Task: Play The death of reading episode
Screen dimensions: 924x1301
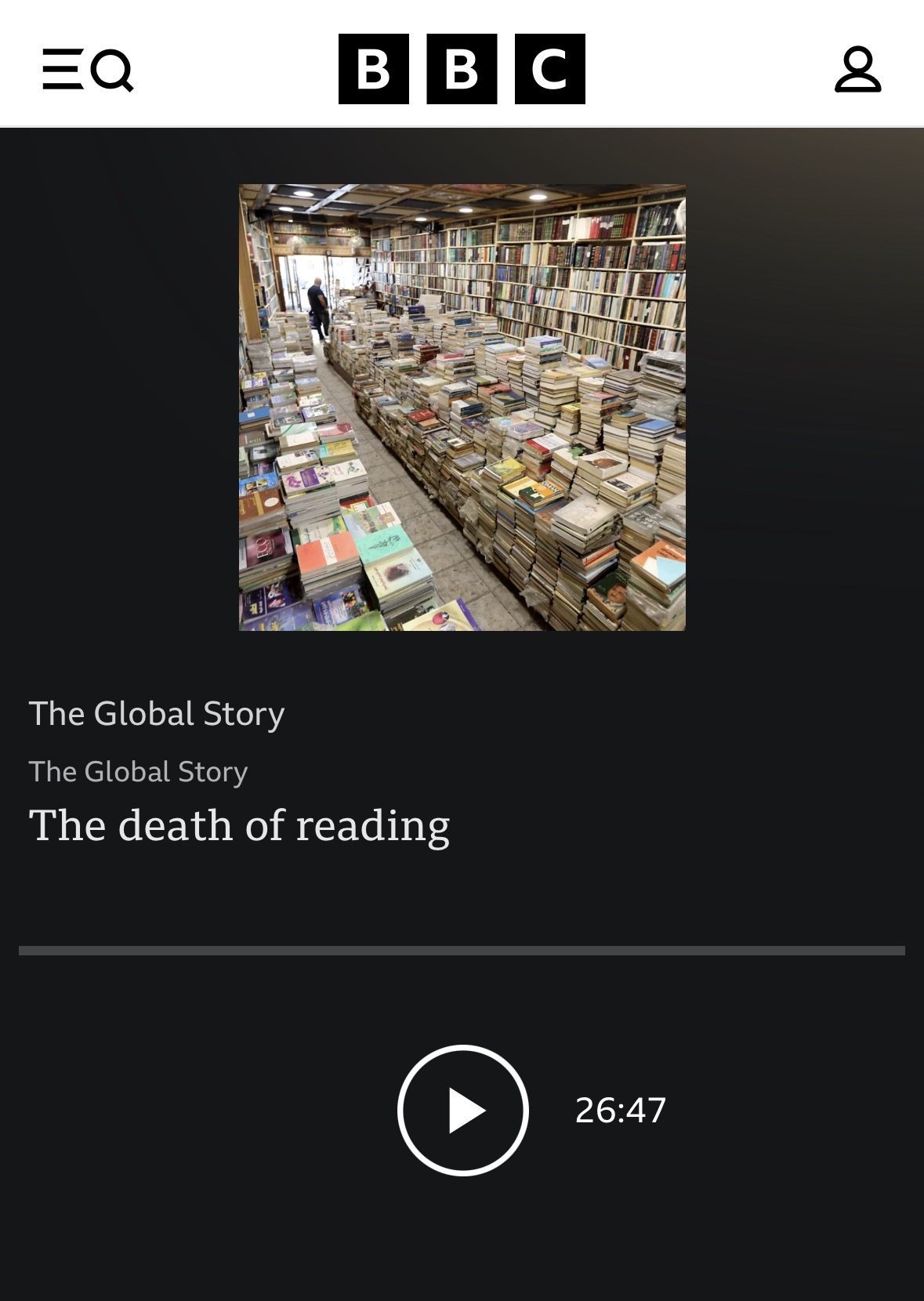Action: click(463, 1110)
